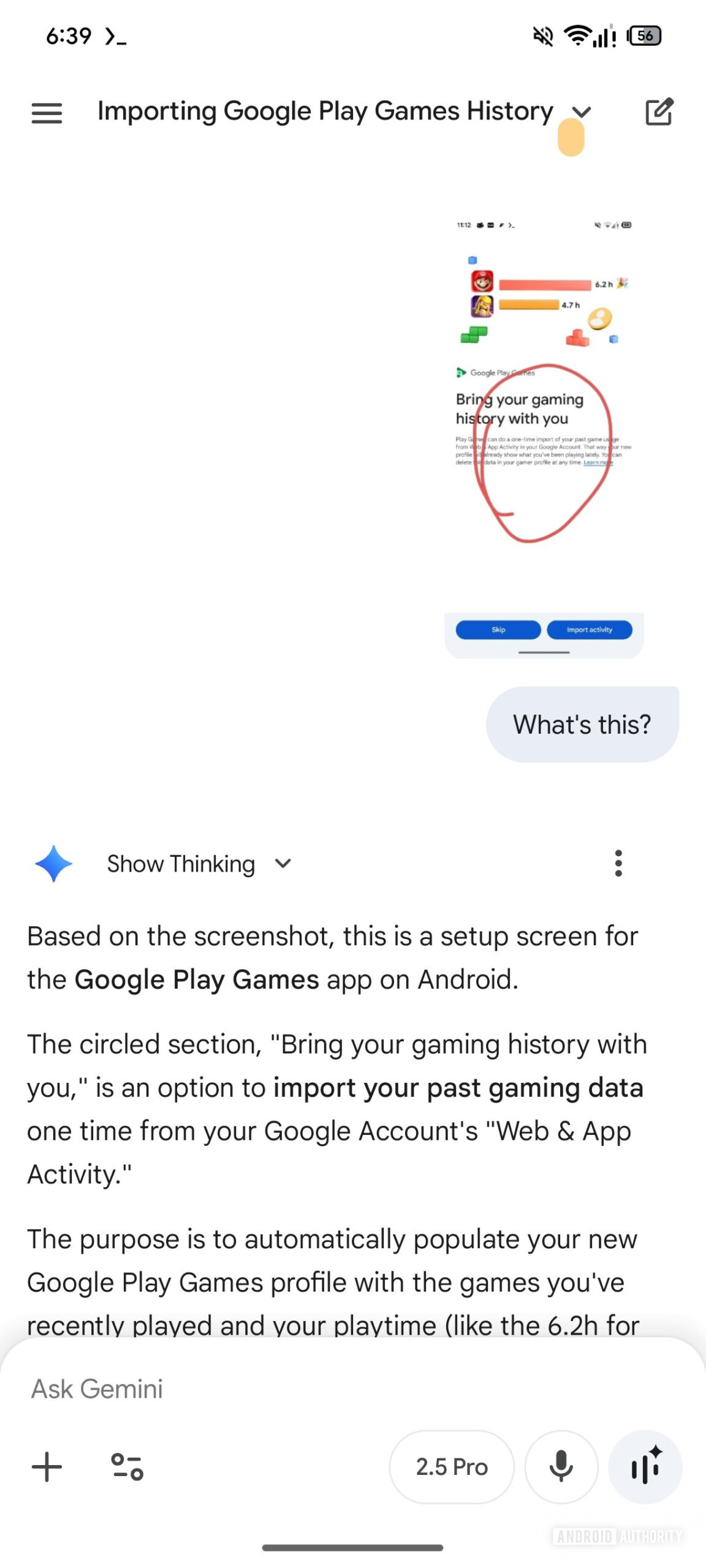Open the 2.5 Pro model picker
This screenshot has height=1568, width=706.
tap(452, 1467)
